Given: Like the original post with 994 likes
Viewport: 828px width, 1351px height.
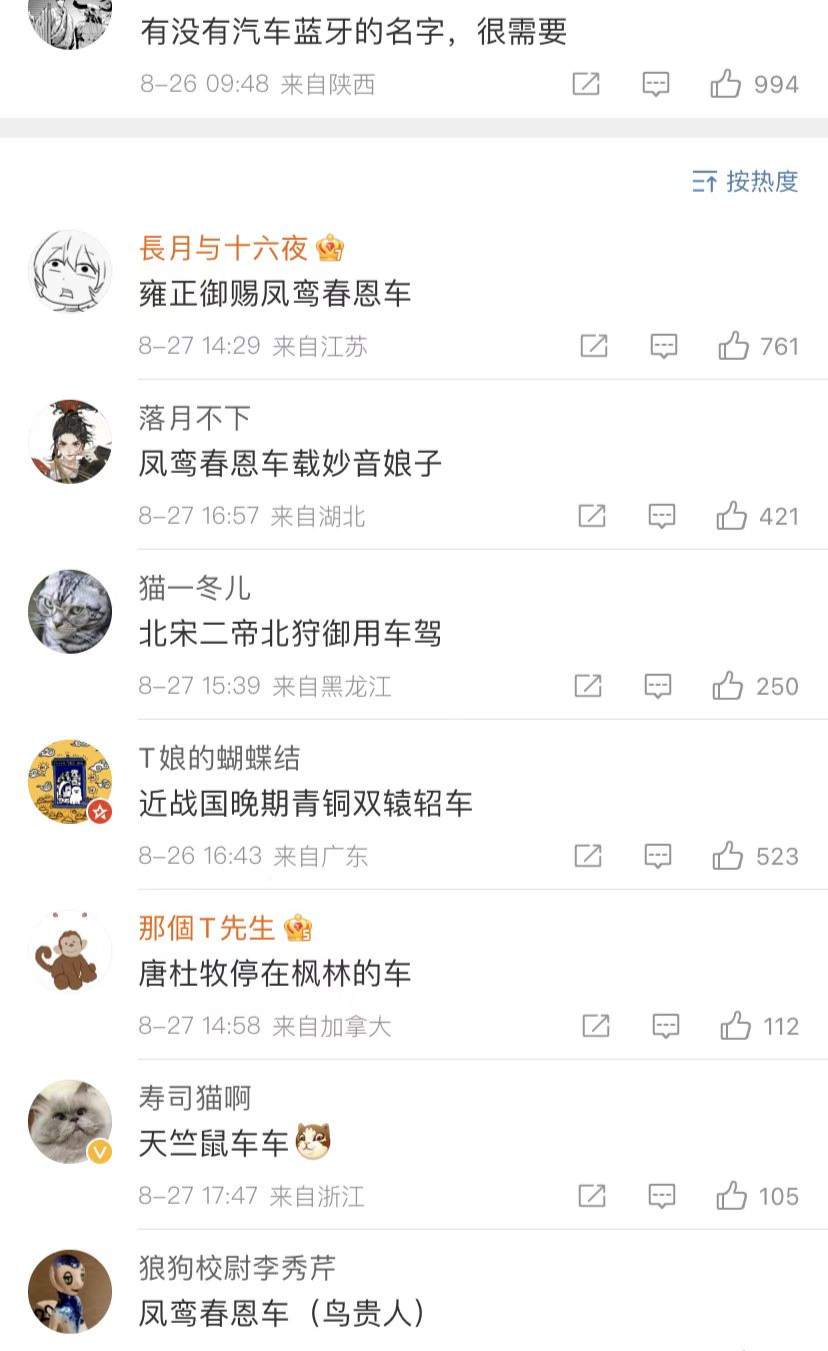Looking at the screenshot, I should 727,84.
